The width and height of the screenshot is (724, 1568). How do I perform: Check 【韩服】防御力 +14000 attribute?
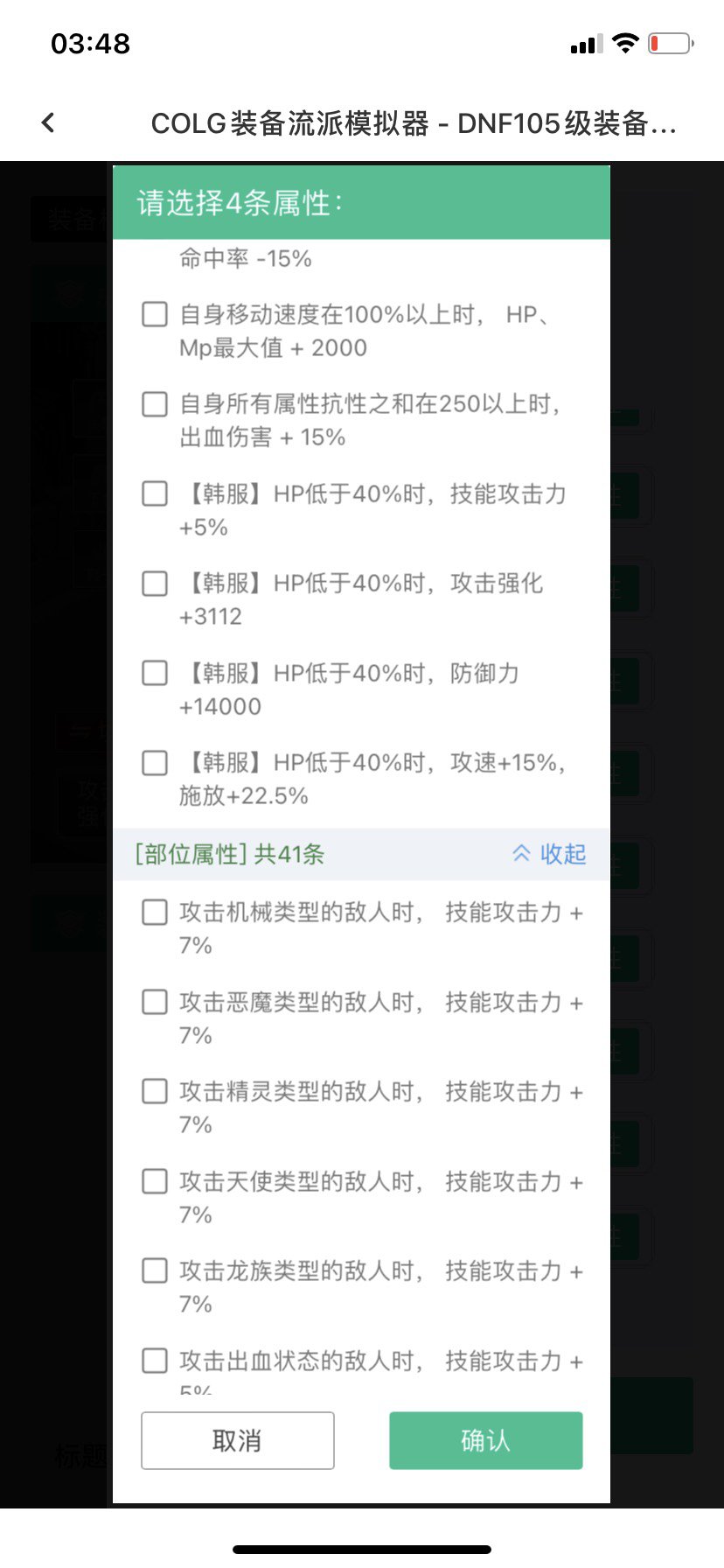155,674
